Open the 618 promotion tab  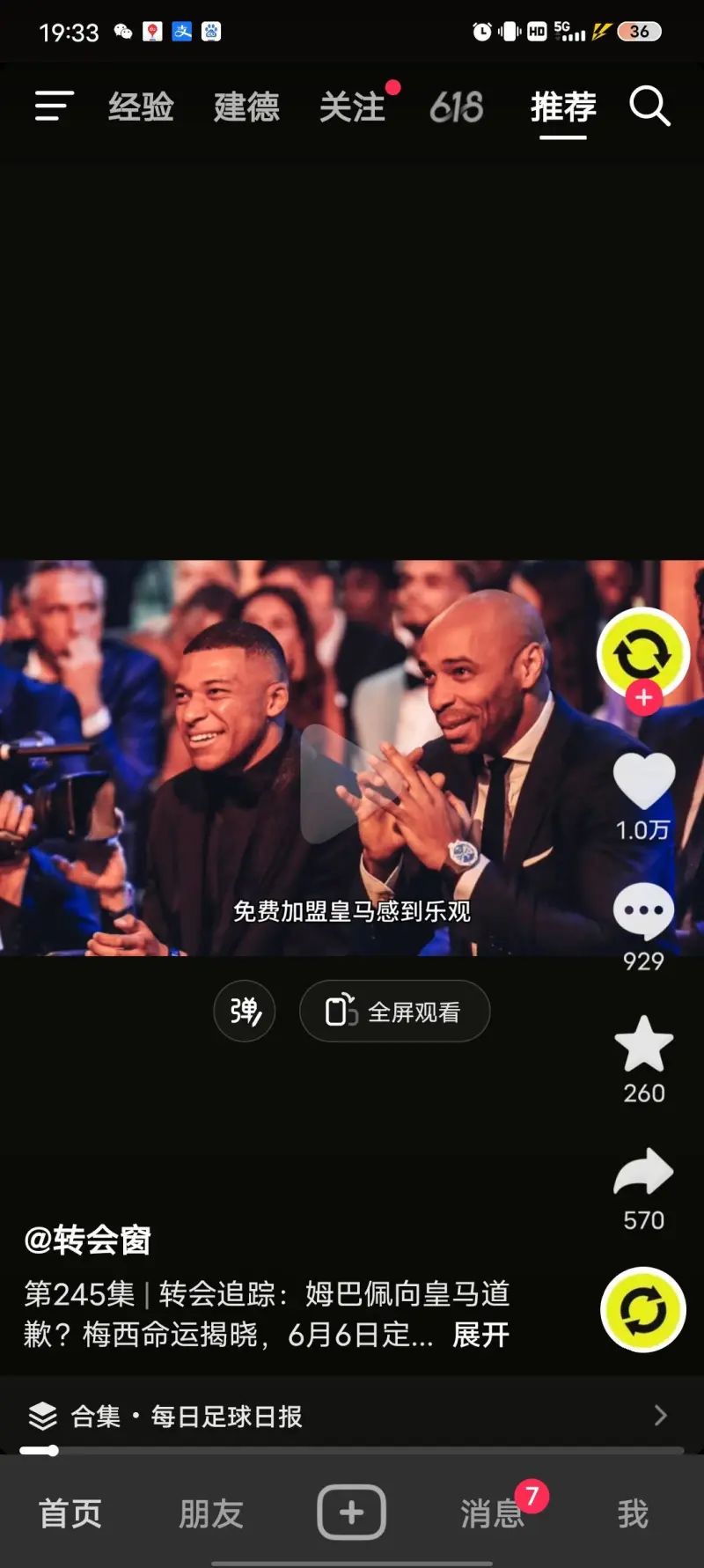point(456,107)
